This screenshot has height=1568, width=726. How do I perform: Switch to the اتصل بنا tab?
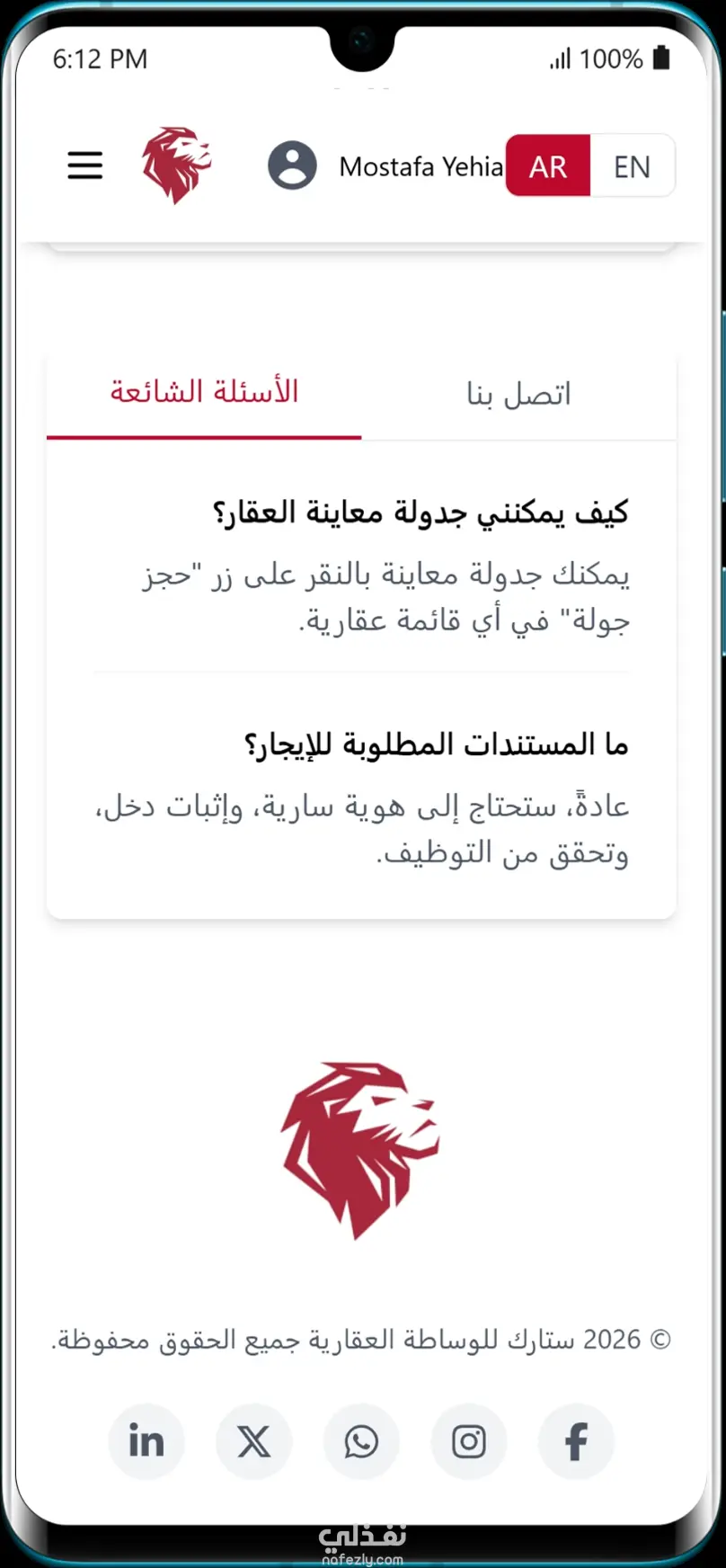(x=518, y=394)
